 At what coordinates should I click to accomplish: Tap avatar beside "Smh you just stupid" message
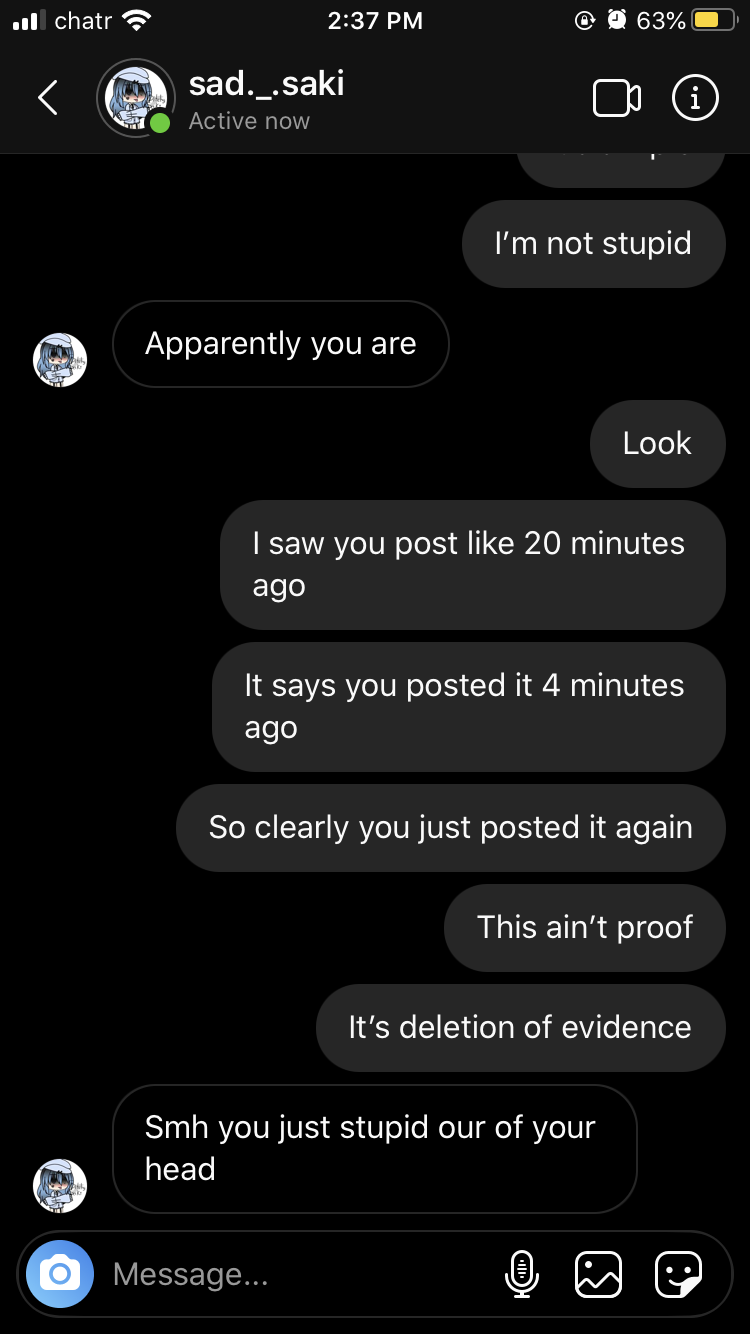tap(60, 1186)
